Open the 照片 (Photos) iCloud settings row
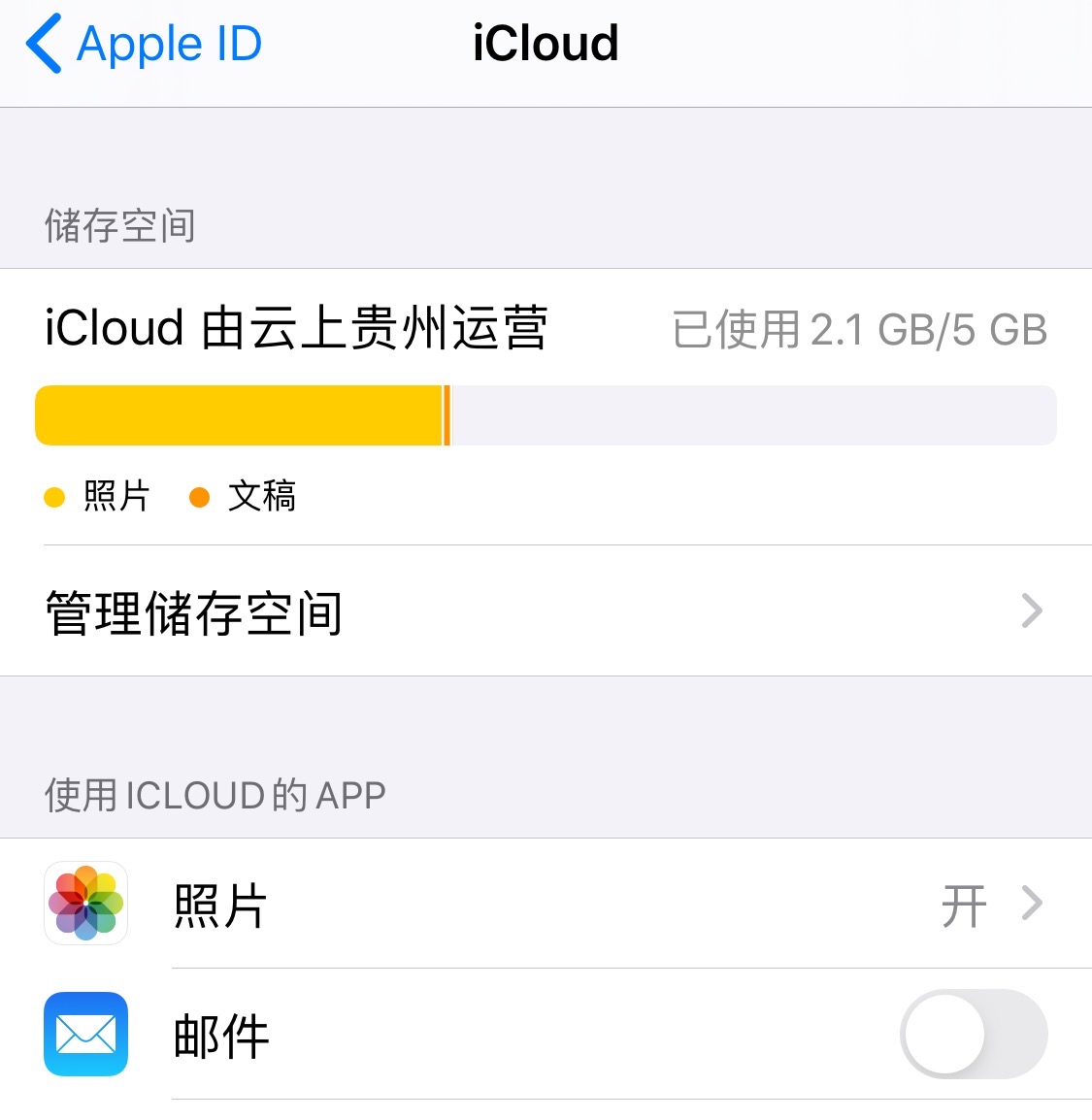The height and width of the screenshot is (1120, 1092). 544,905
